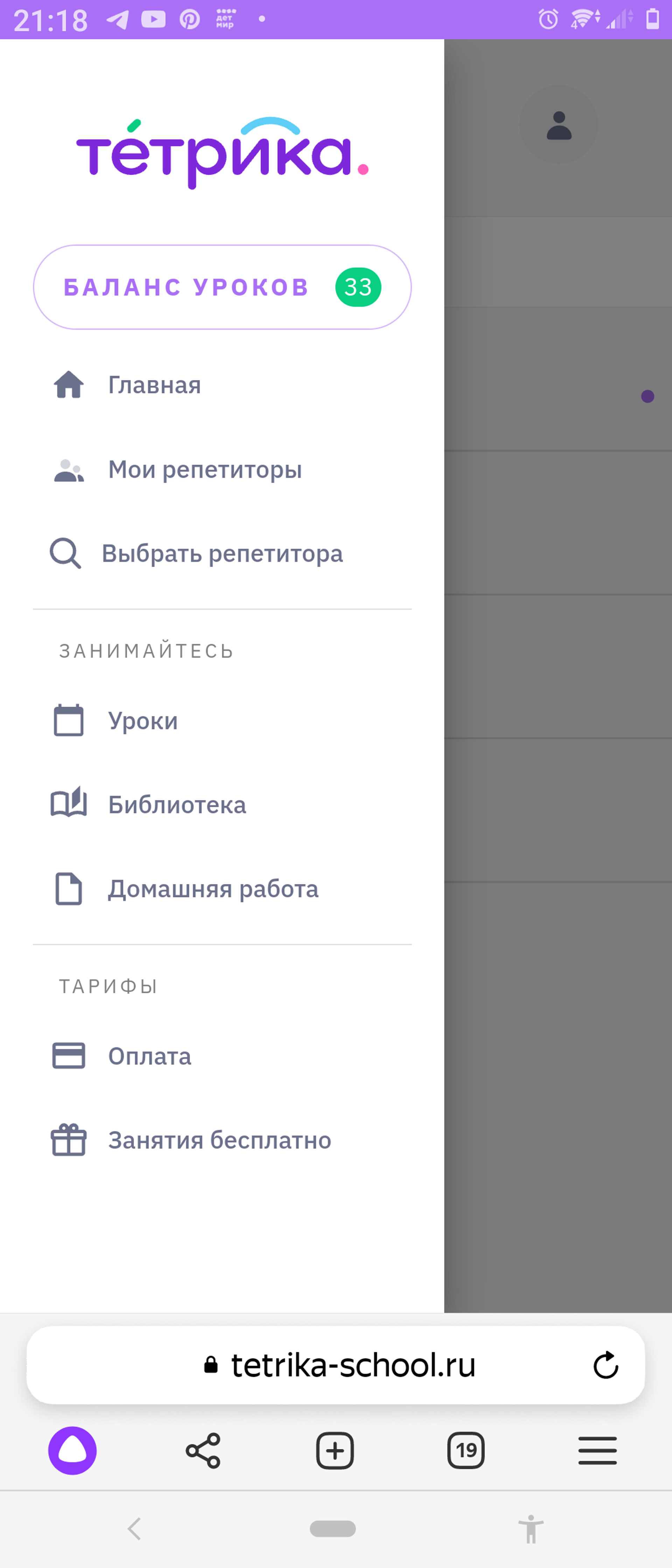Go to Главная page
The image size is (672, 1568).
click(x=154, y=385)
